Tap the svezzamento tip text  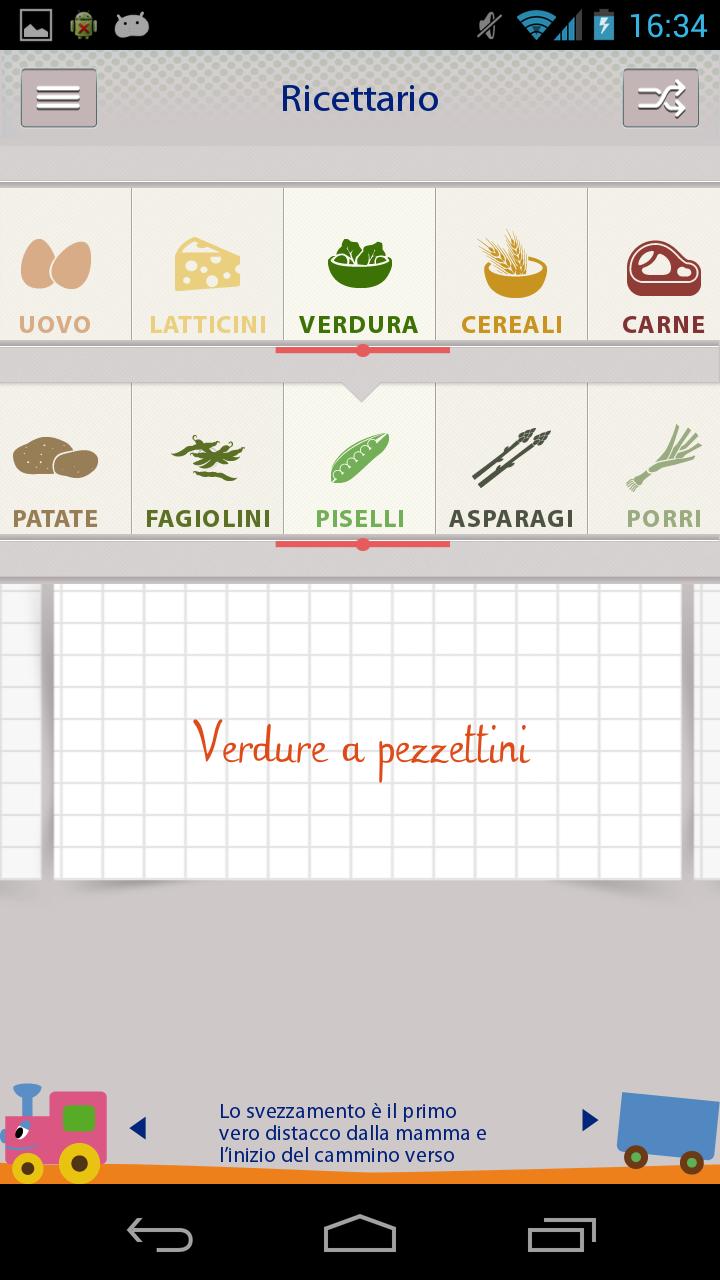tap(352, 1132)
